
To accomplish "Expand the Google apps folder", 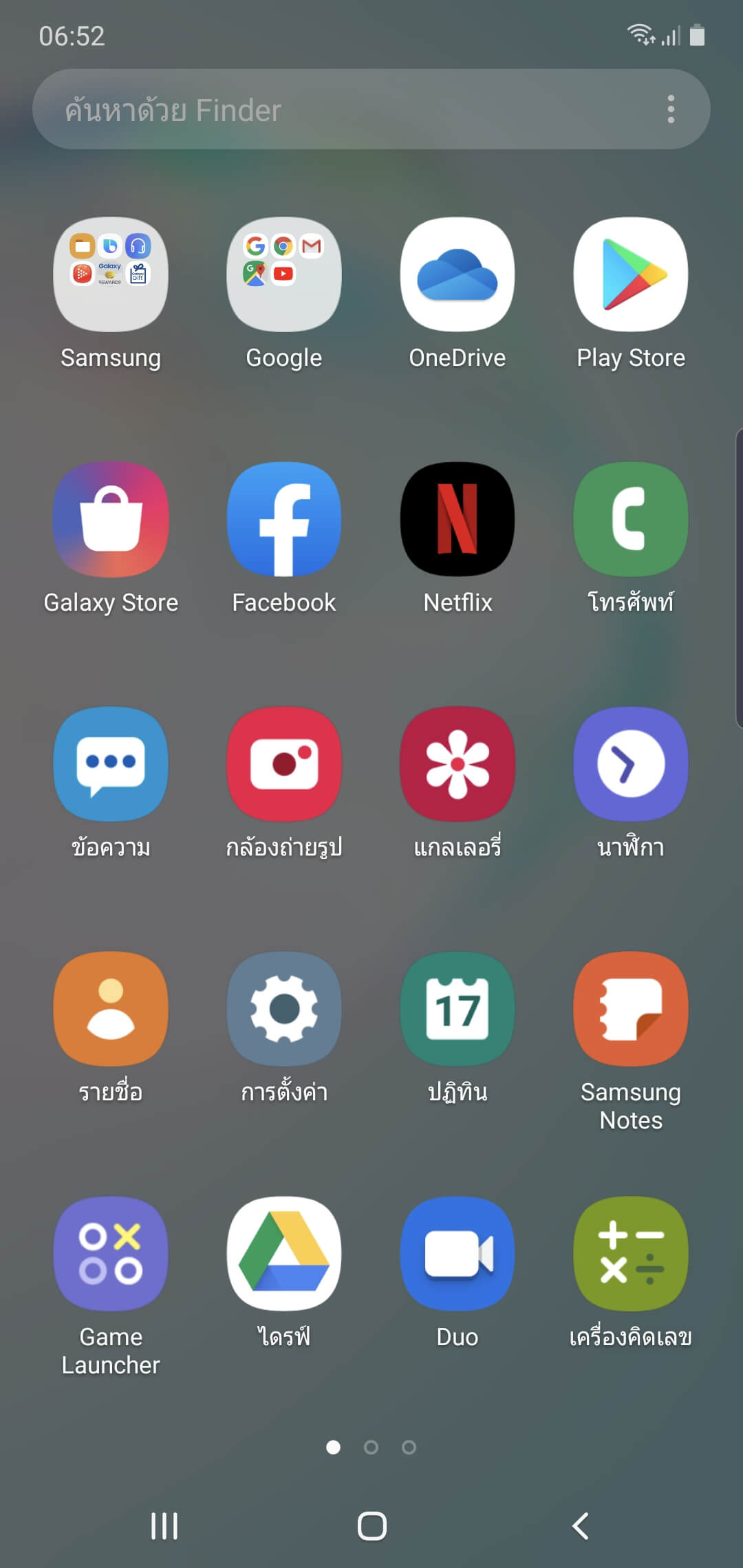I will 283,274.
